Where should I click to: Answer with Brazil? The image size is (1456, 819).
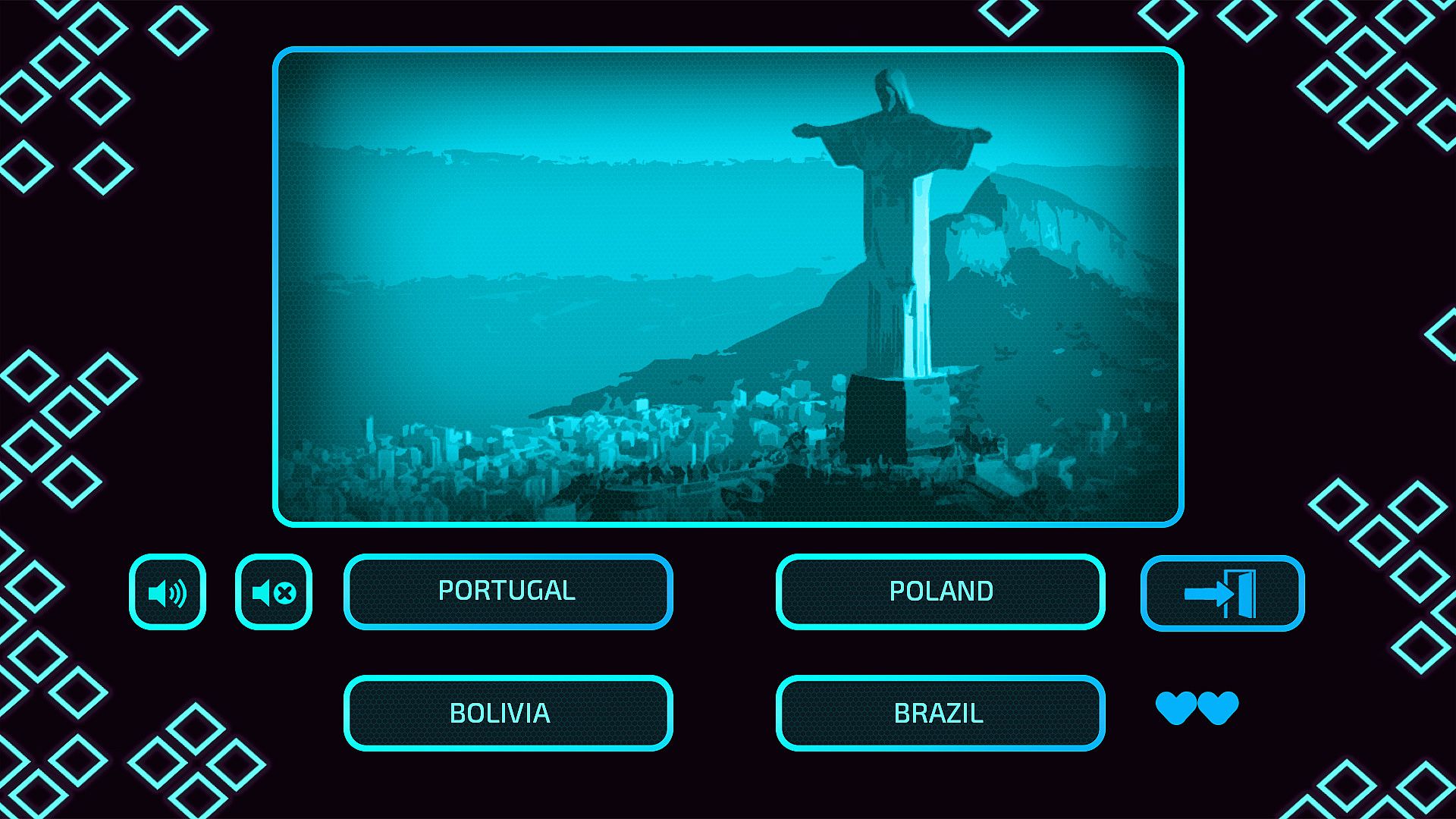pyautogui.click(x=940, y=713)
